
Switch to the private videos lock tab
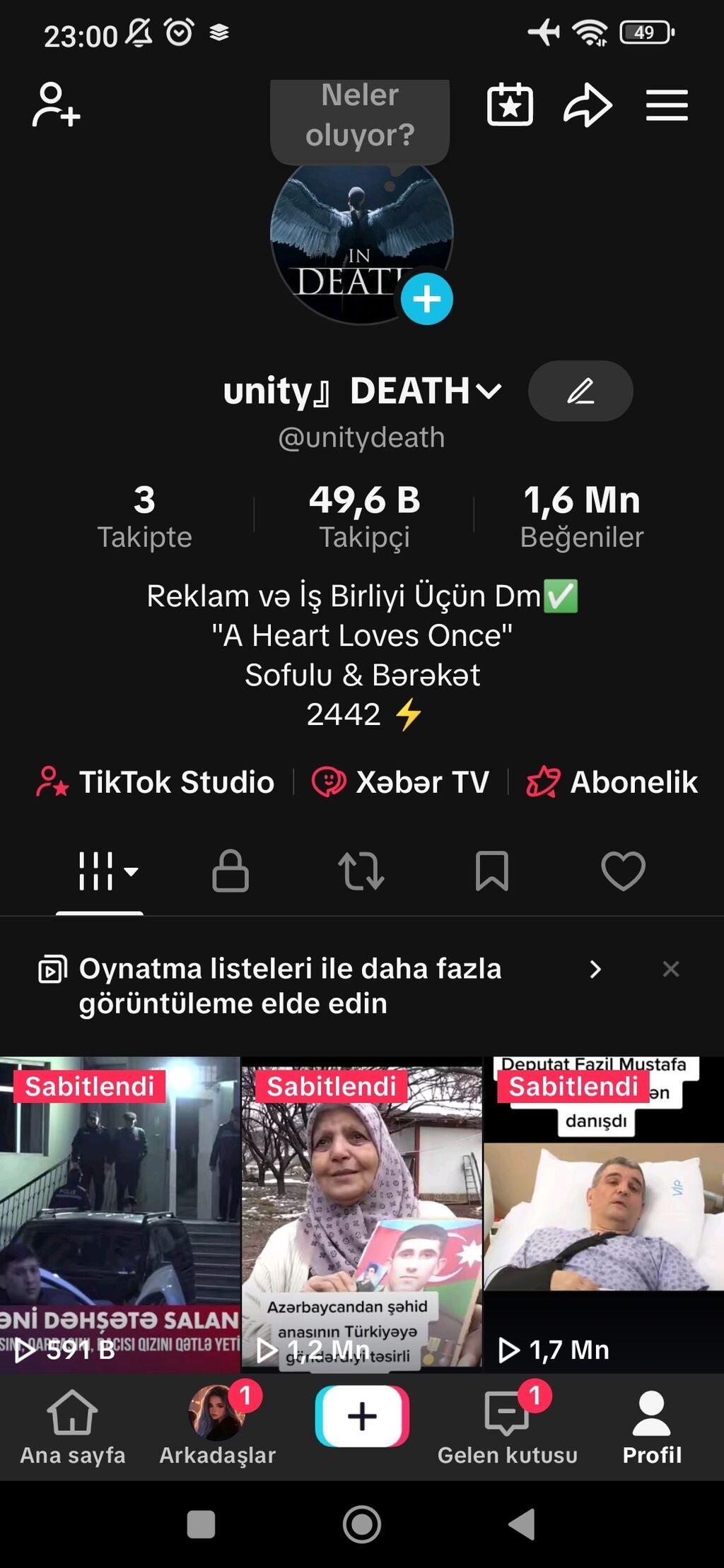click(230, 871)
